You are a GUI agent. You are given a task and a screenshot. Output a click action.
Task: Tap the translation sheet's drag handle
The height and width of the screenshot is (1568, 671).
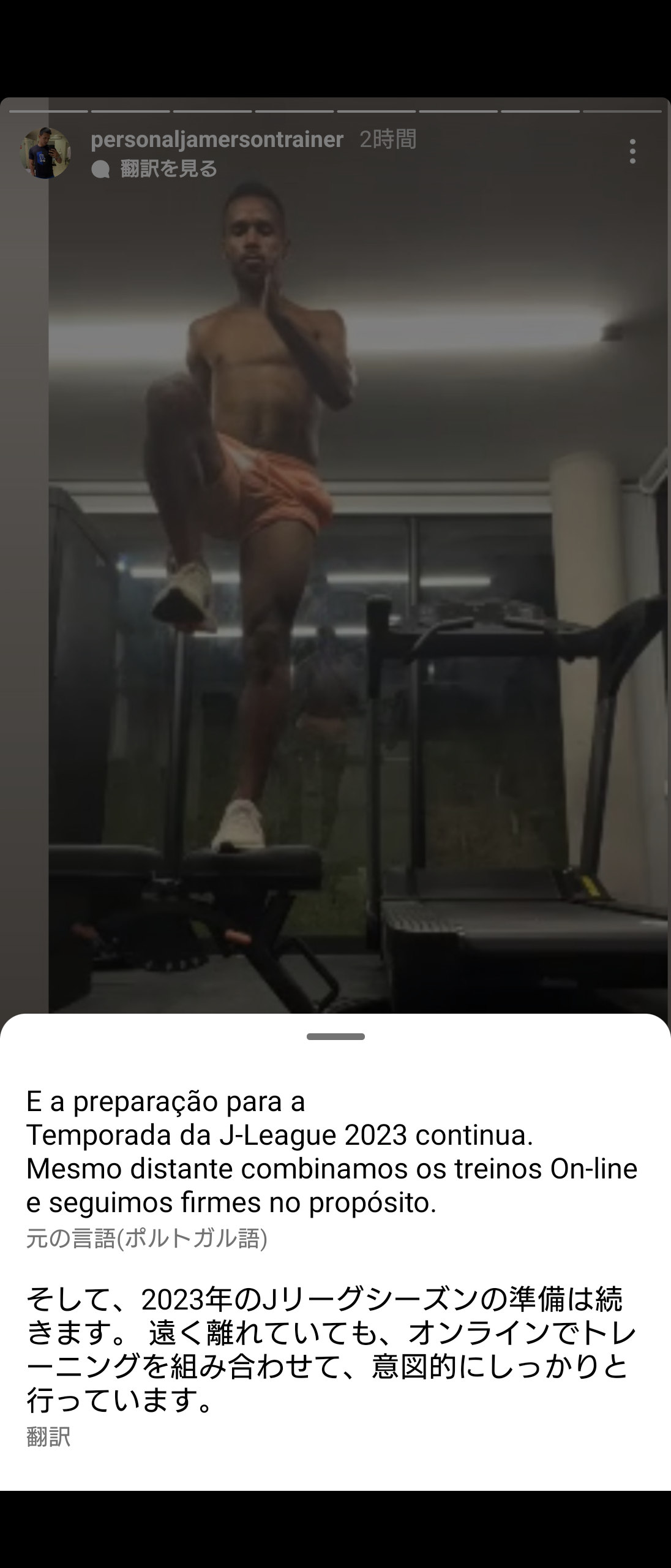click(335, 1036)
